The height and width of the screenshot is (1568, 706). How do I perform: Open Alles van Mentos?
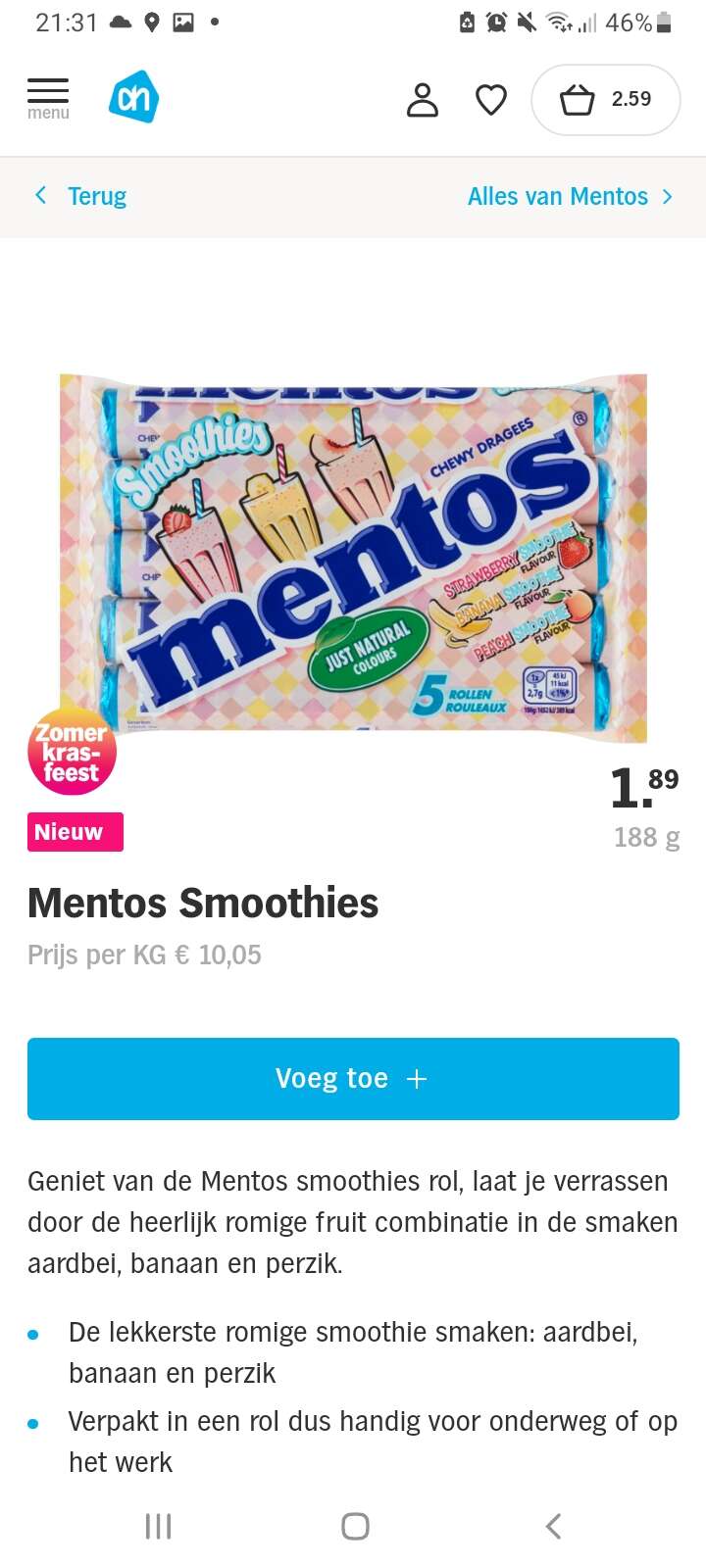pyautogui.click(x=571, y=196)
